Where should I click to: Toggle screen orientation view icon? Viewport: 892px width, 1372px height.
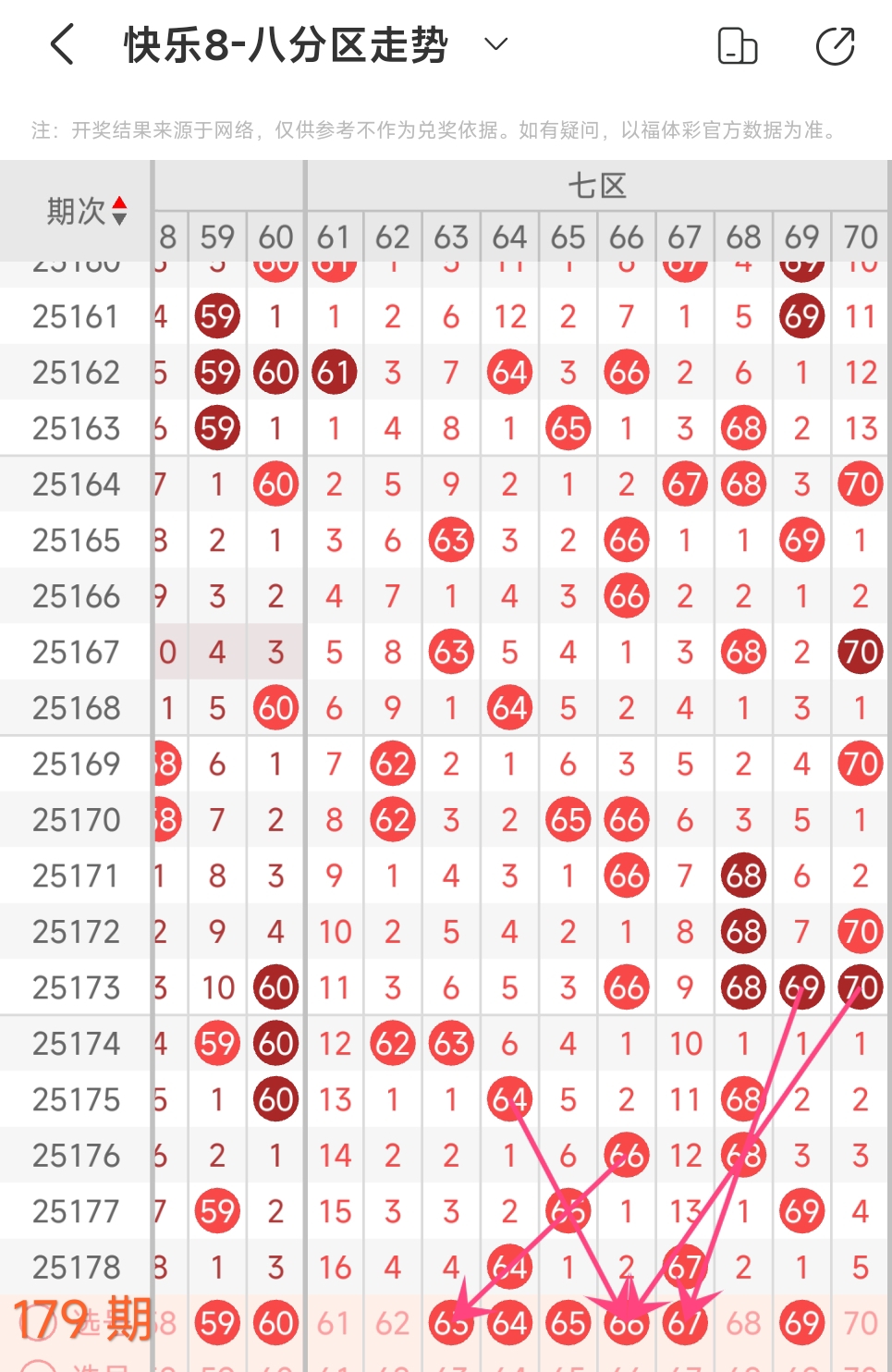(737, 46)
